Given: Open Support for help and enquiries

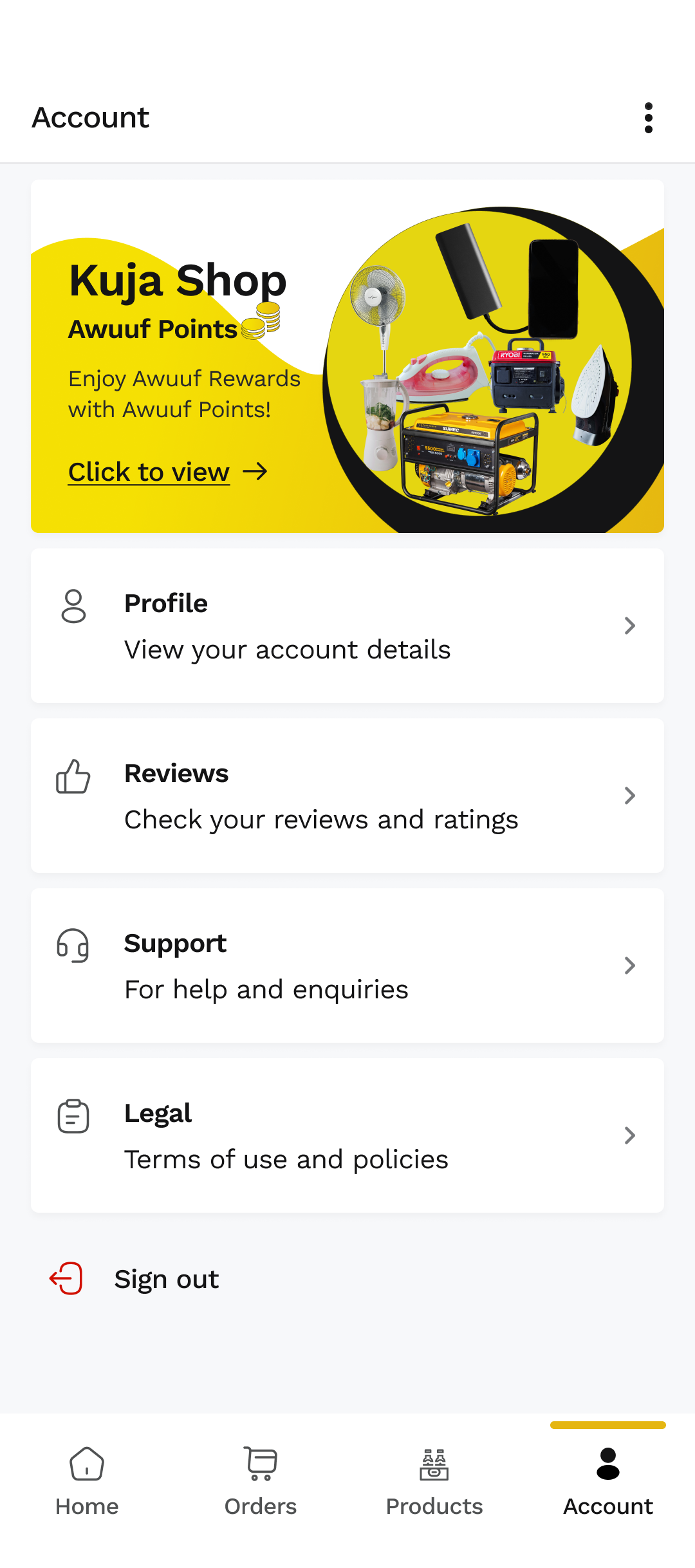Looking at the screenshot, I should coord(347,966).
